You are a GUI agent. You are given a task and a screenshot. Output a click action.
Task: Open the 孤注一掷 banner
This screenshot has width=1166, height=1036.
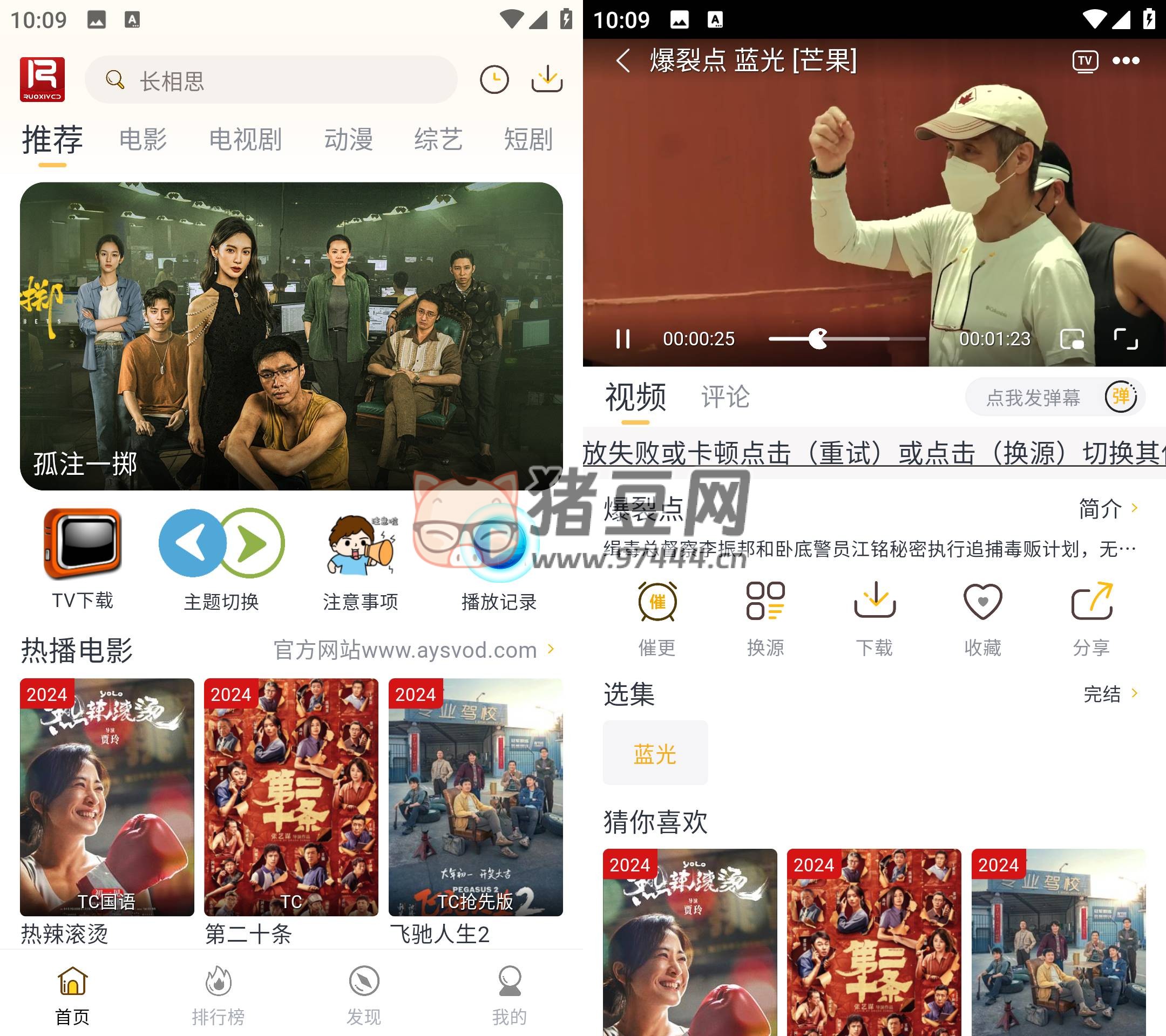pos(291,336)
